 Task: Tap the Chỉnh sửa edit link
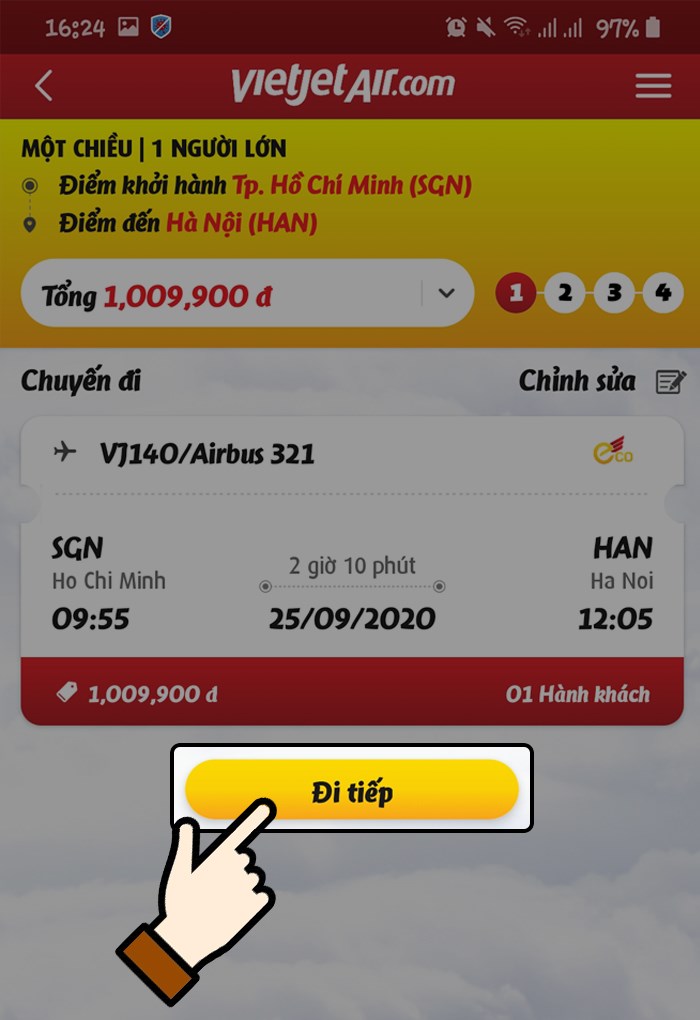(602, 381)
